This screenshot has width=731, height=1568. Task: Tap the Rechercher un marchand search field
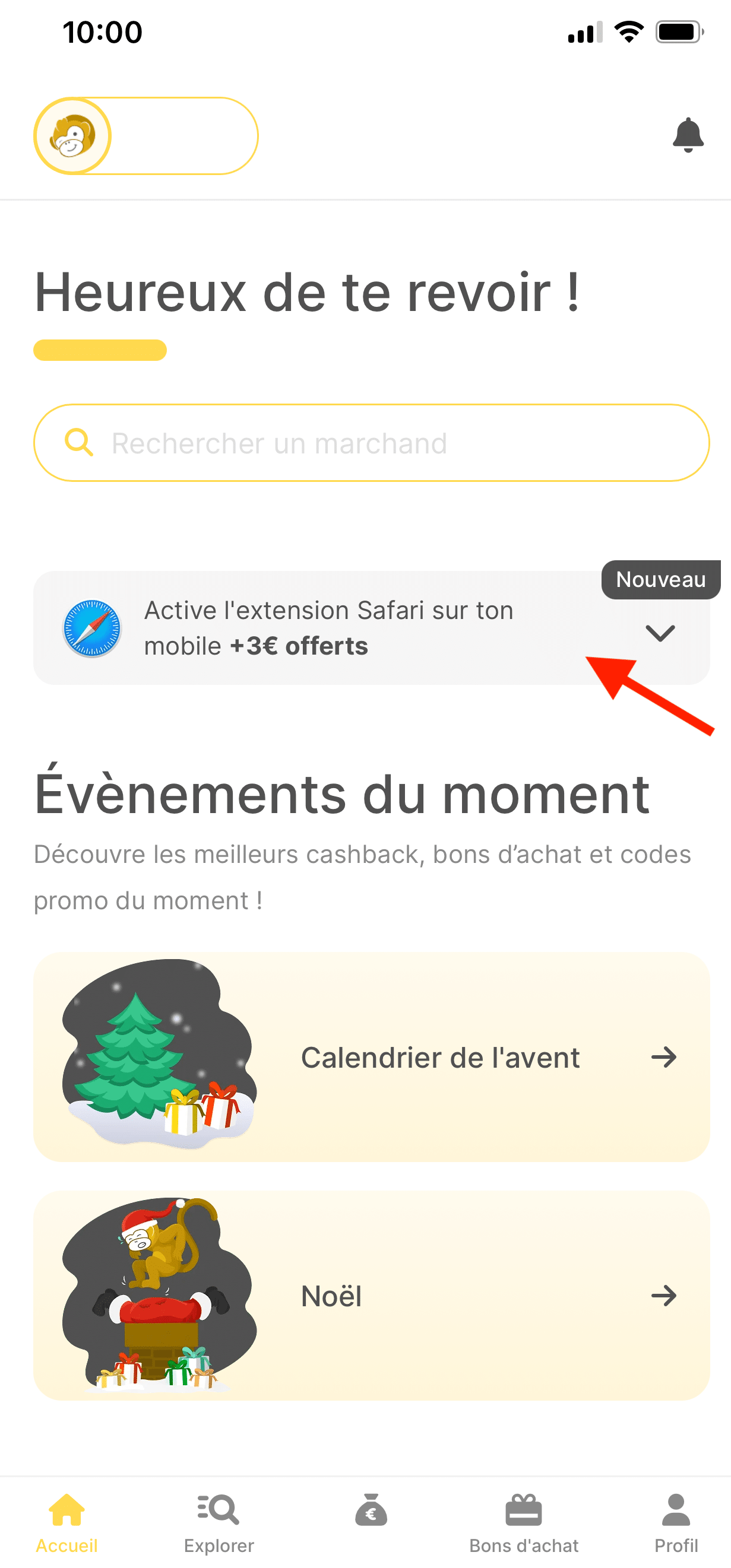372,443
